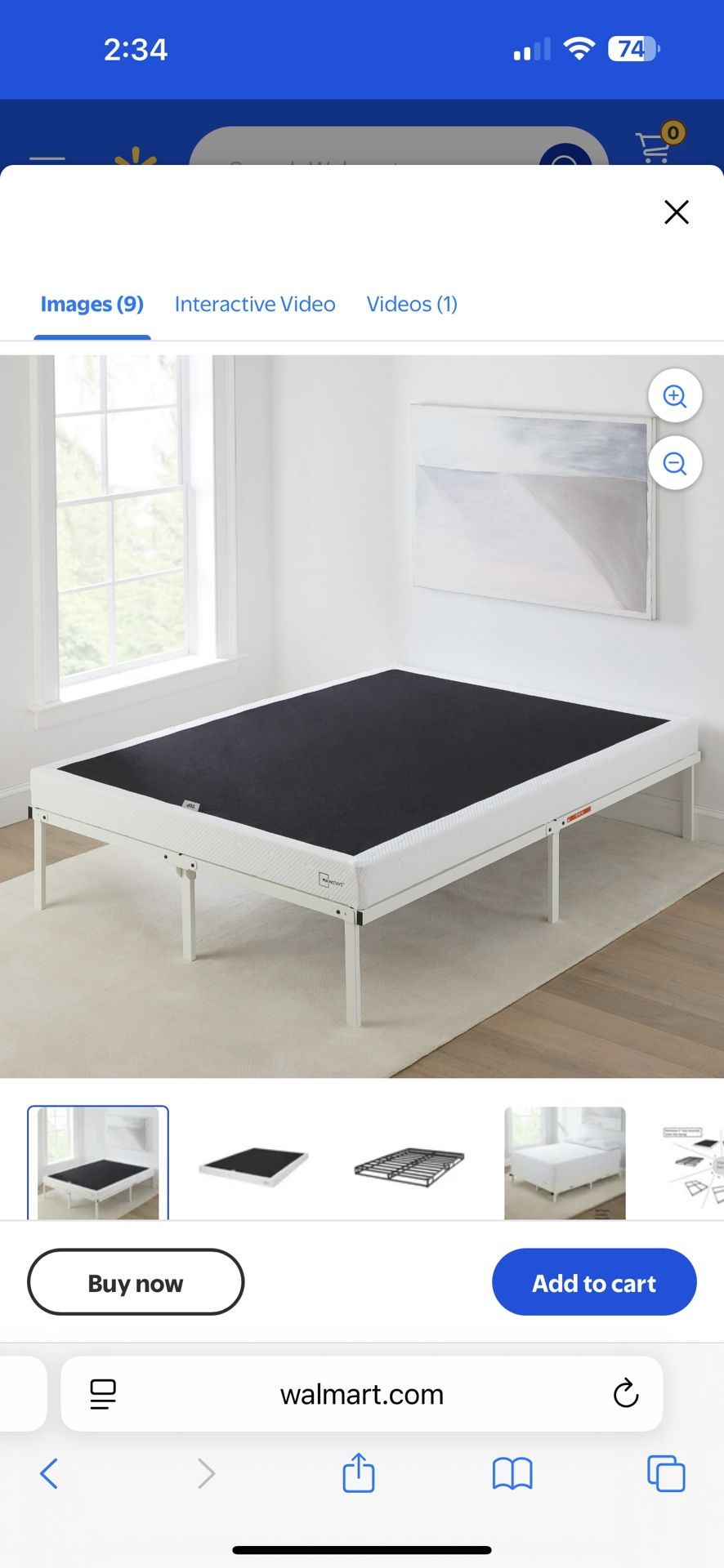
Task: Switch to the Interactive Video tab
Action: (255, 304)
